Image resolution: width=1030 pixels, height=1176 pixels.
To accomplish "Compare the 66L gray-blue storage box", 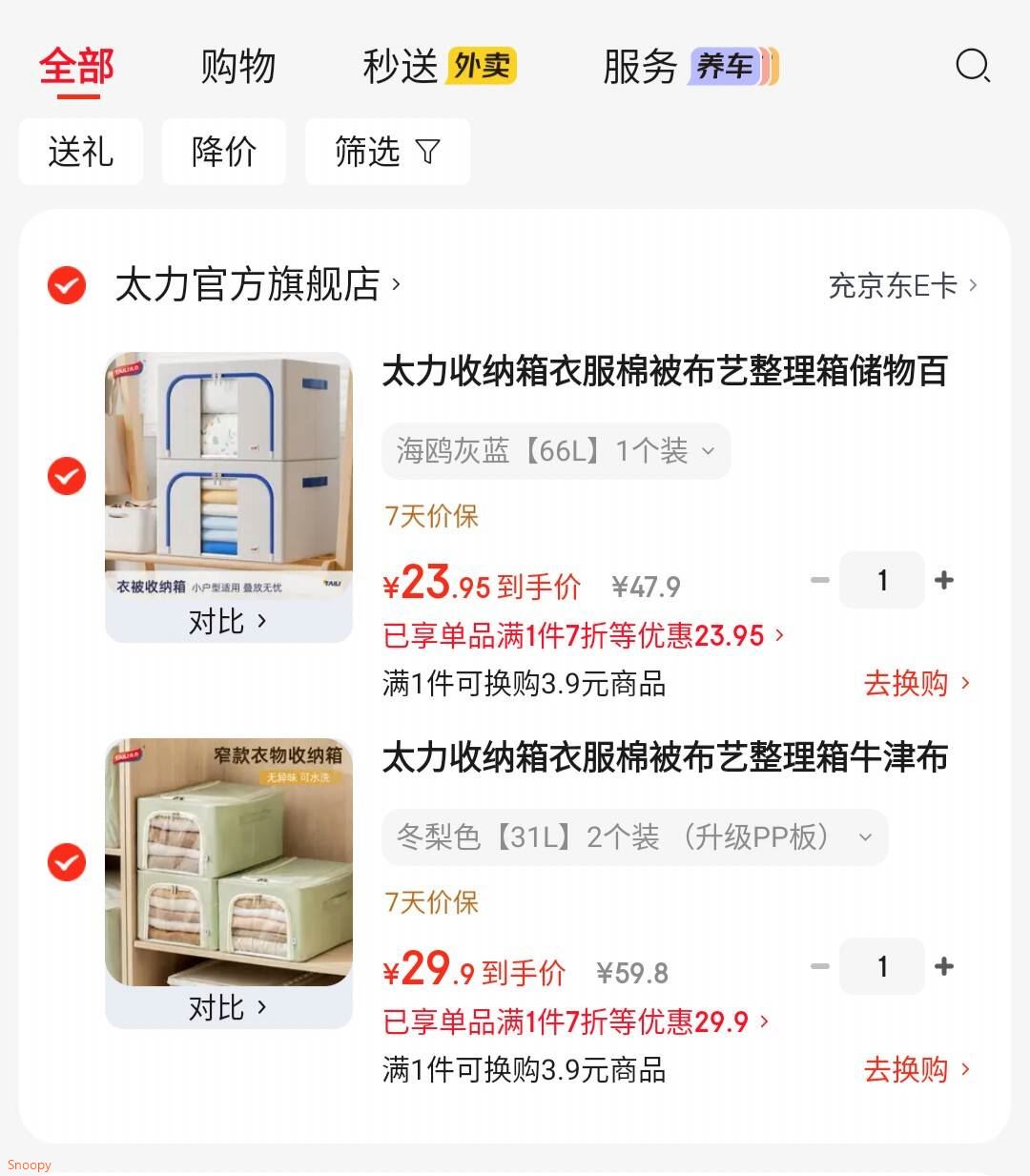I will pyautogui.click(x=229, y=622).
